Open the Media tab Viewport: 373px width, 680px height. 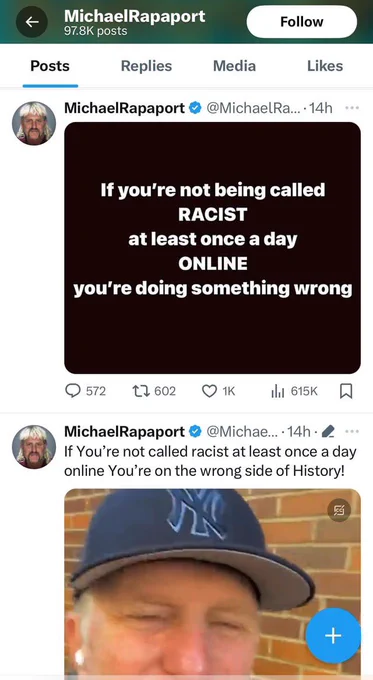[x=234, y=66]
